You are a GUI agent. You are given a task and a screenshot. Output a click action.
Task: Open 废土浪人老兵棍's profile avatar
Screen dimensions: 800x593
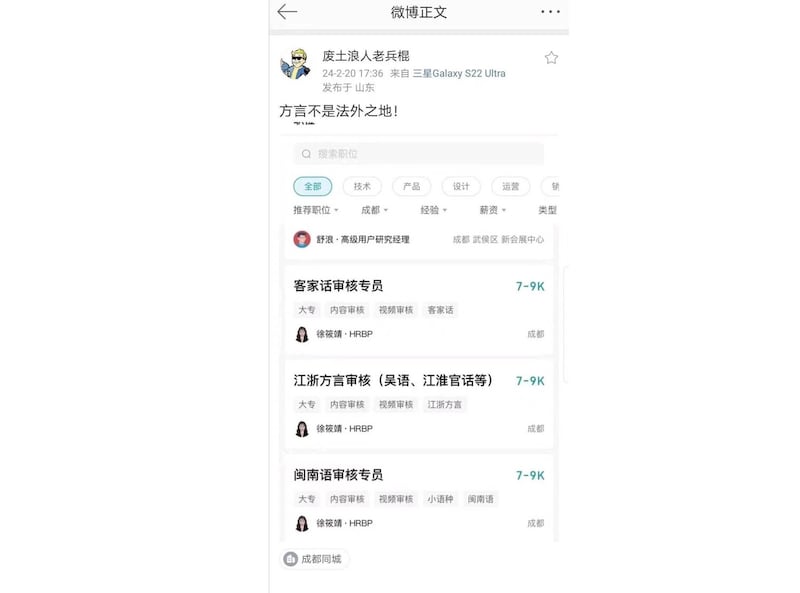pyautogui.click(x=295, y=64)
